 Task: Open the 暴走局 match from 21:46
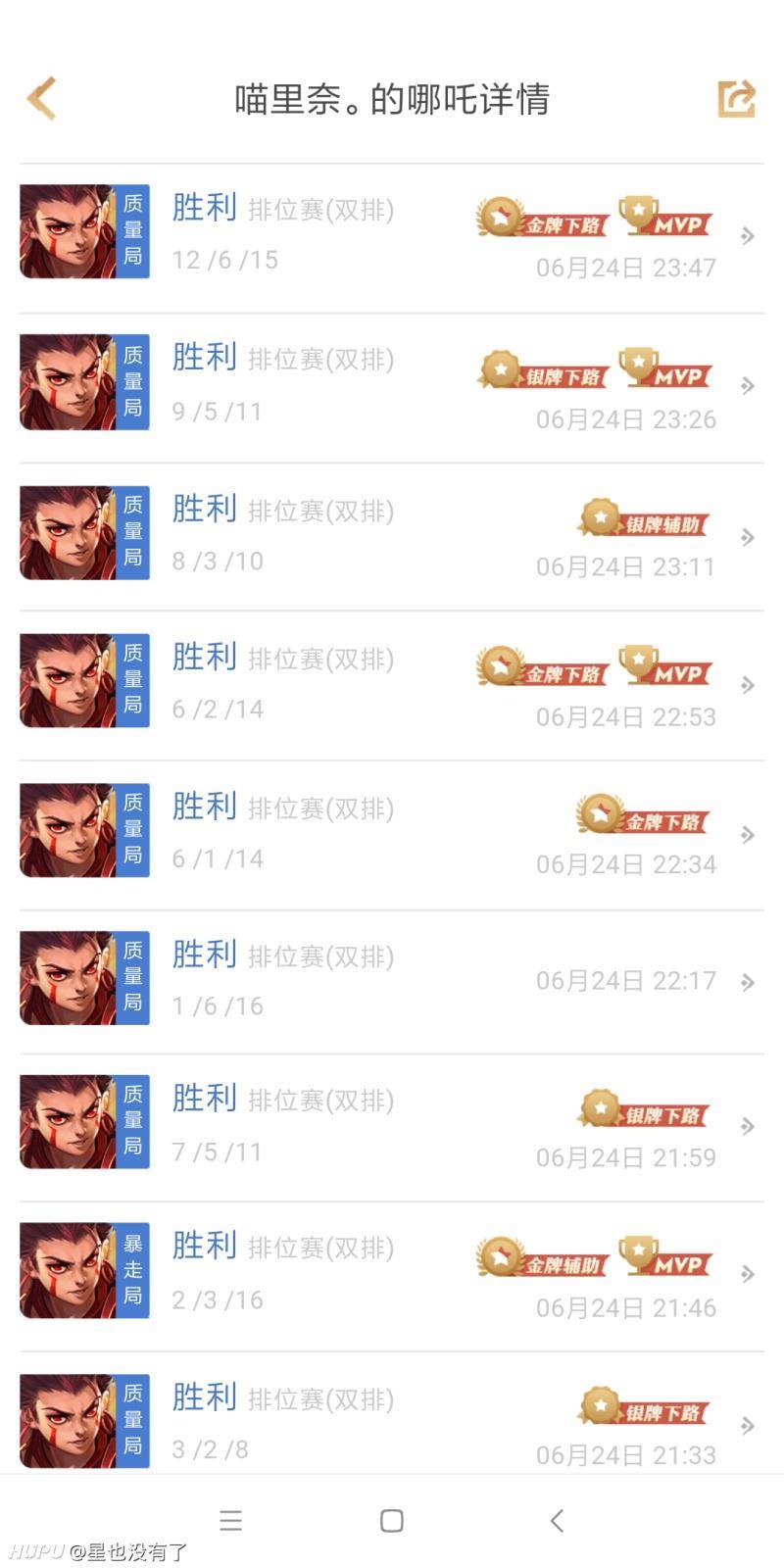click(392, 1272)
